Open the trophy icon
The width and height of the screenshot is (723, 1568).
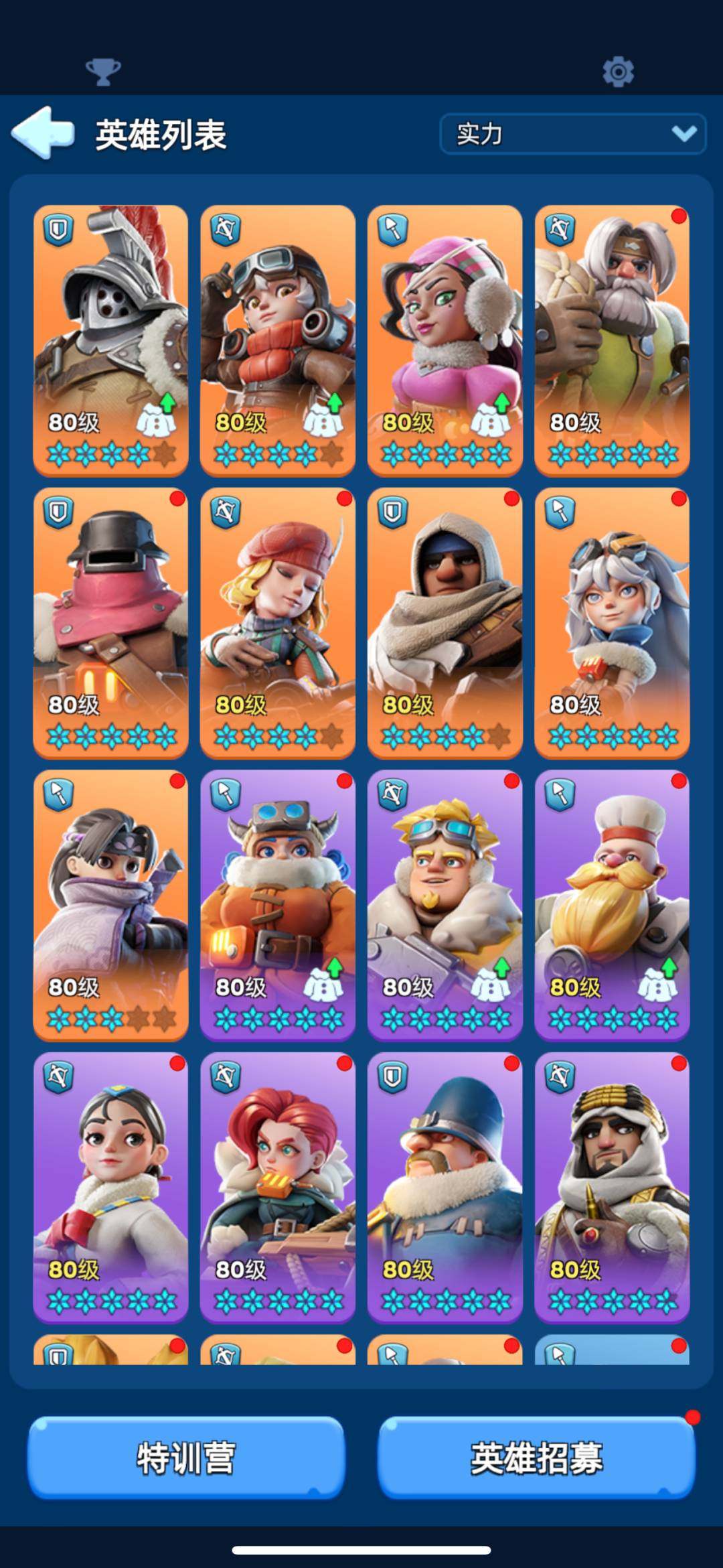(103, 71)
